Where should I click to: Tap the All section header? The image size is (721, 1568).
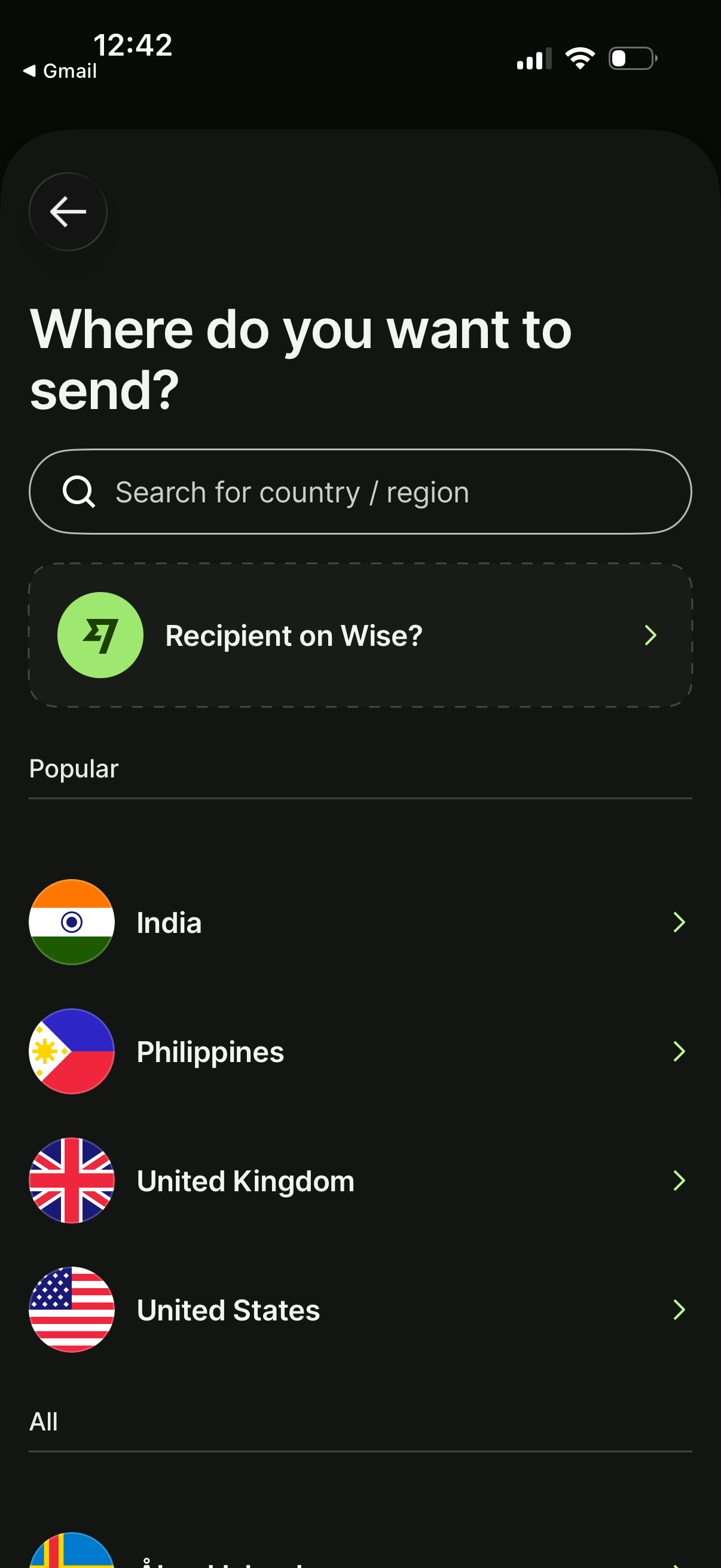pos(43,1421)
